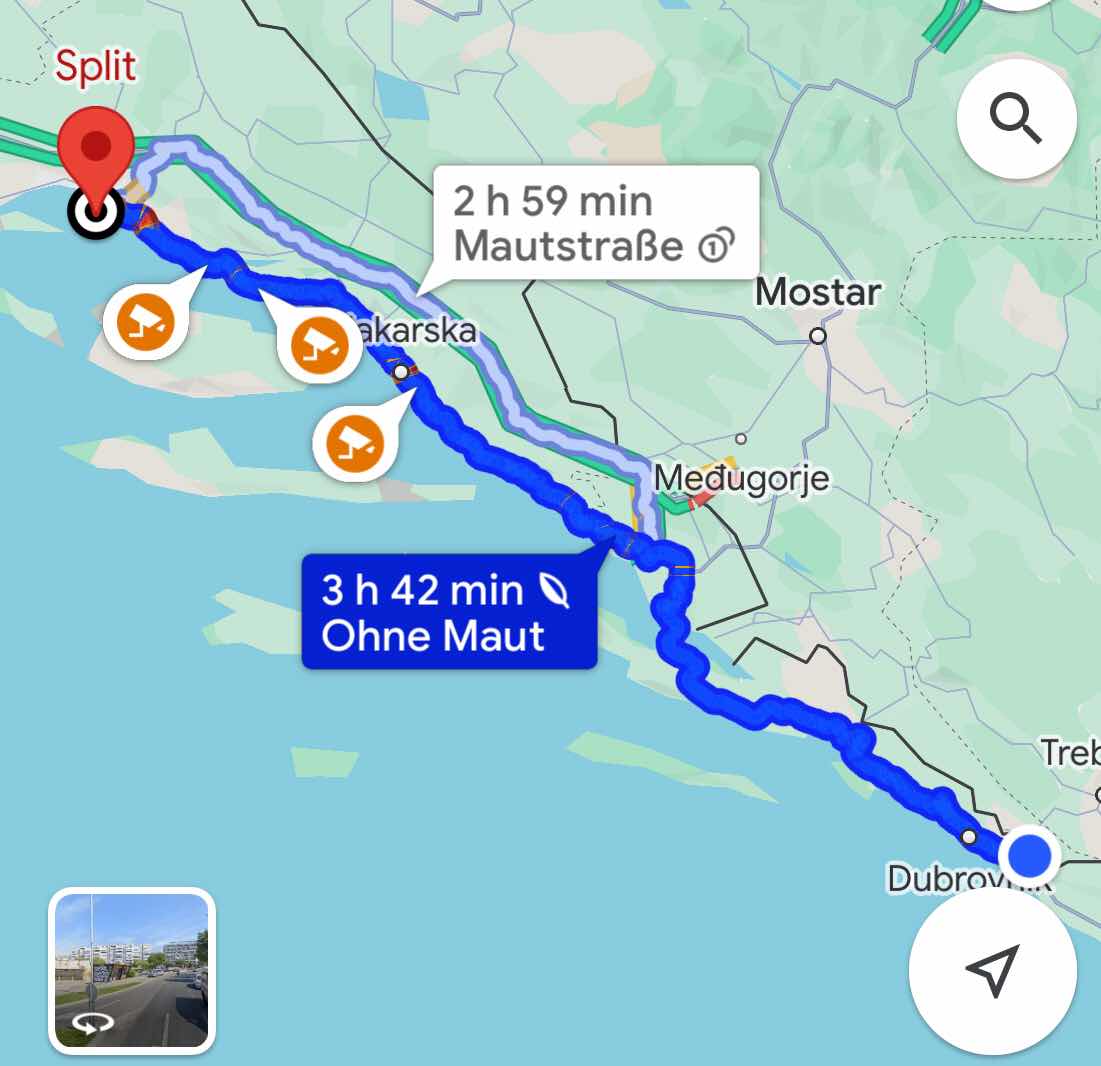The height and width of the screenshot is (1066, 1101).
Task: Select the 2 h 59 min Mautstraße route
Action: click(594, 223)
